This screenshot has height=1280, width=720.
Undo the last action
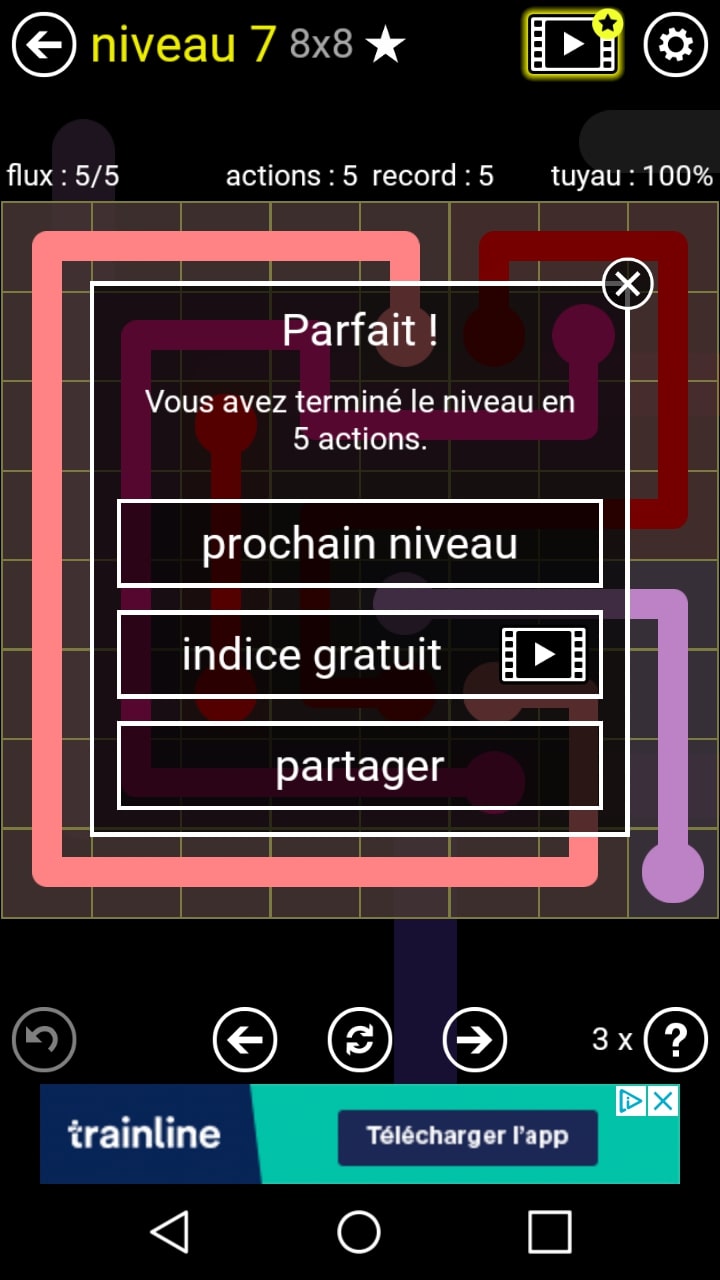pyautogui.click(x=44, y=1040)
